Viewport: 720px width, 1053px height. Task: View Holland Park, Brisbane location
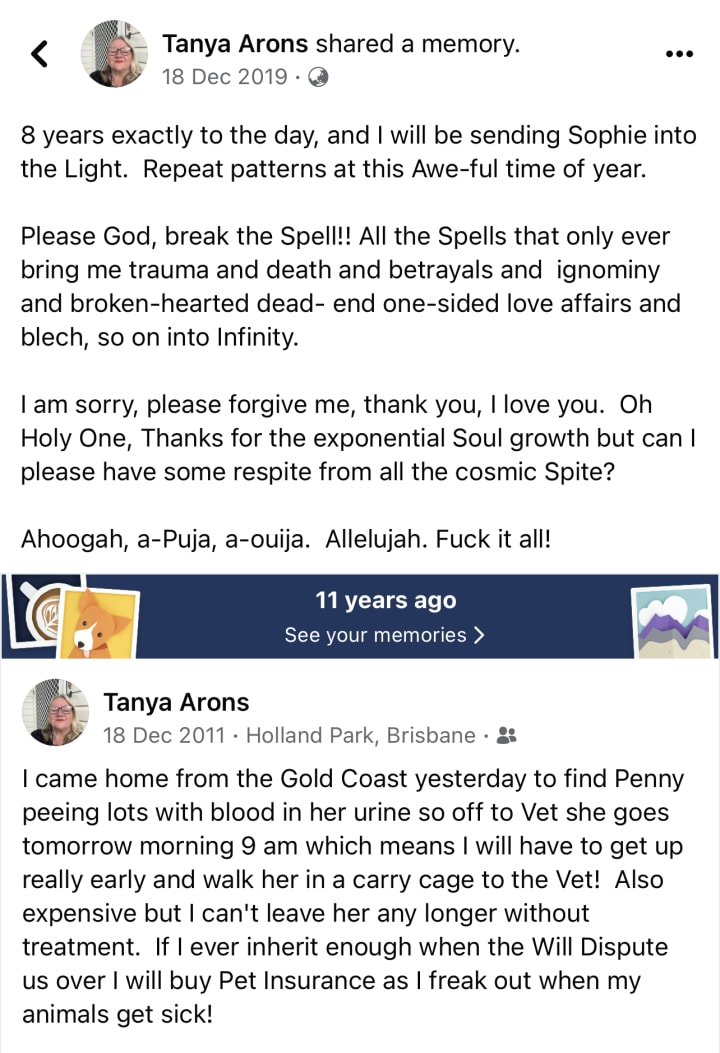[x=360, y=735]
